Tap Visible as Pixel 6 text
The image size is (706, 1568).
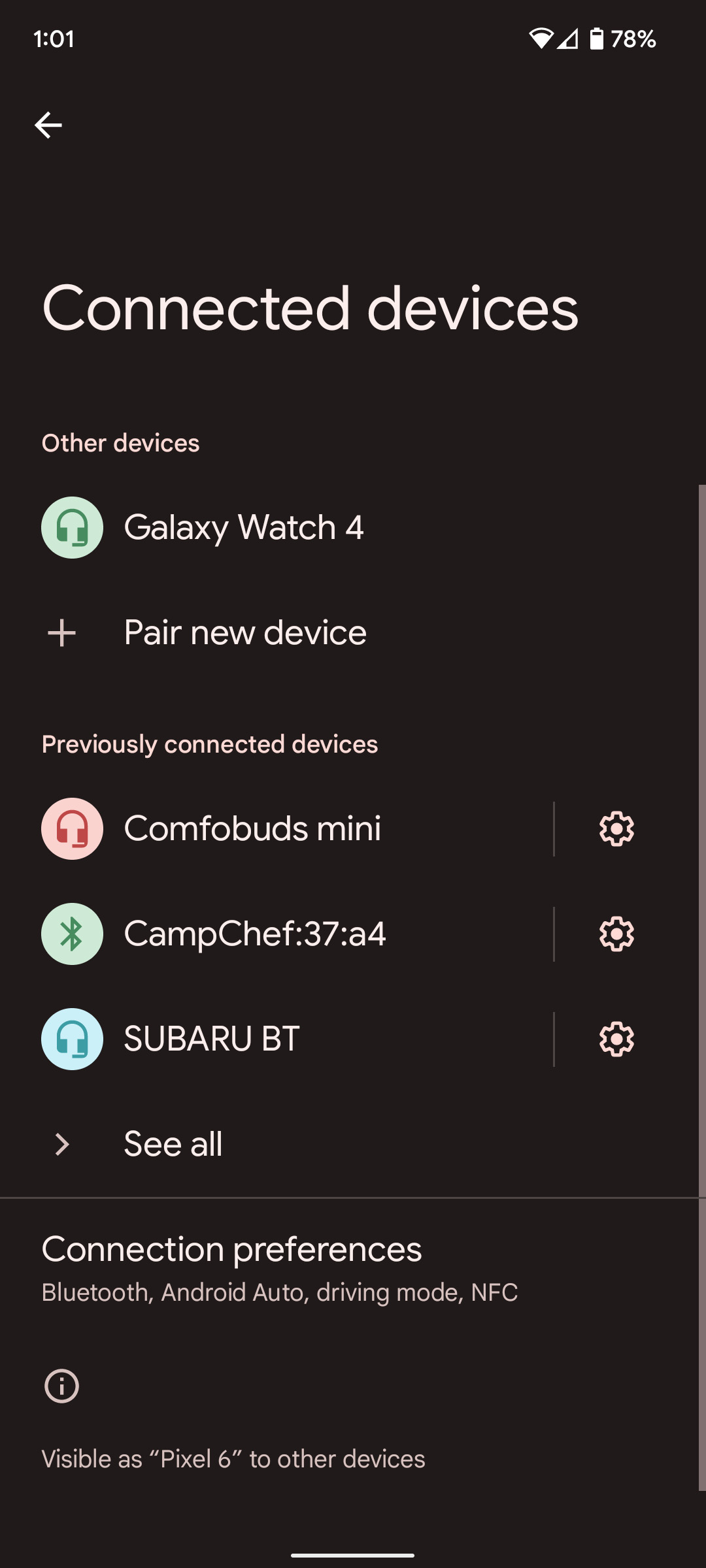[x=232, y=1458]
